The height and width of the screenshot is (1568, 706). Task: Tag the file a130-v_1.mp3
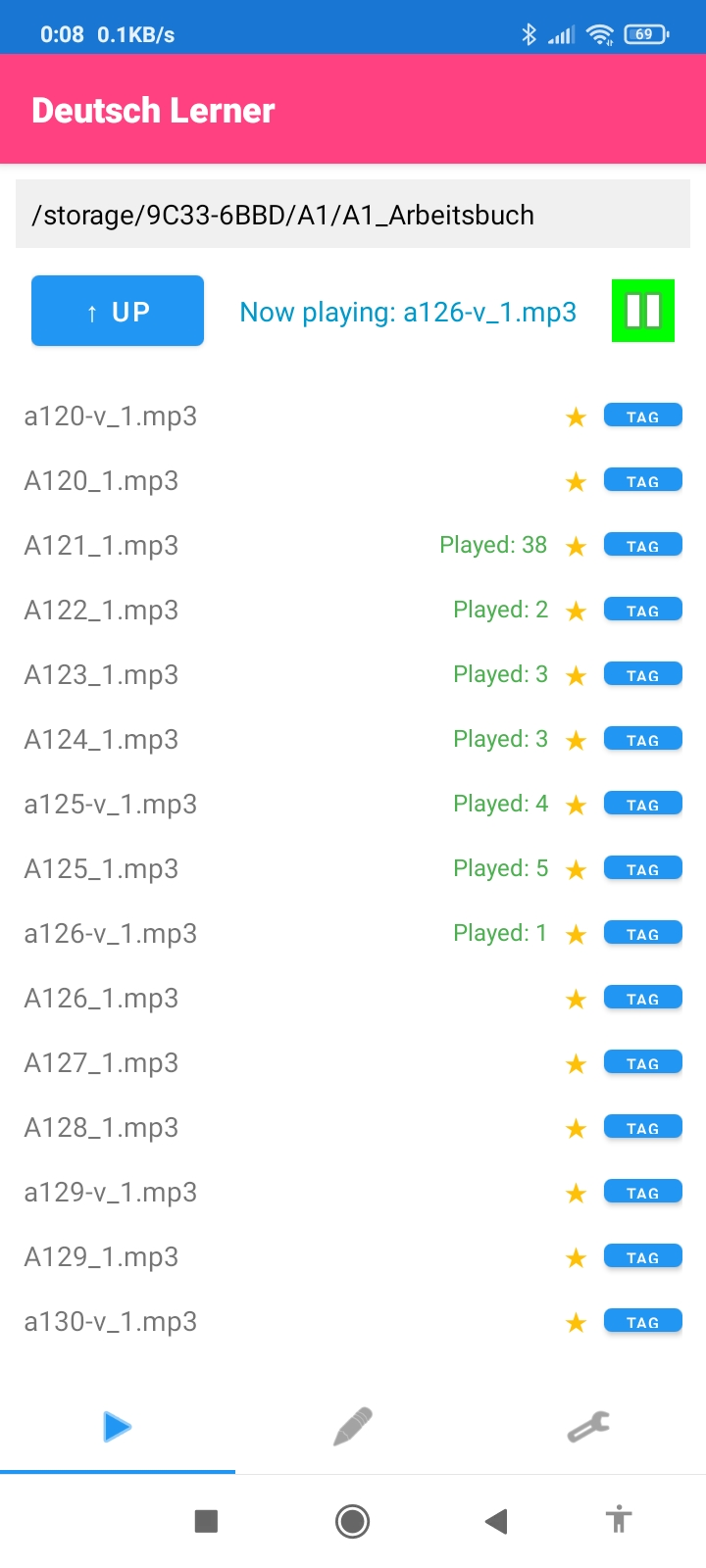point(642,1322)
